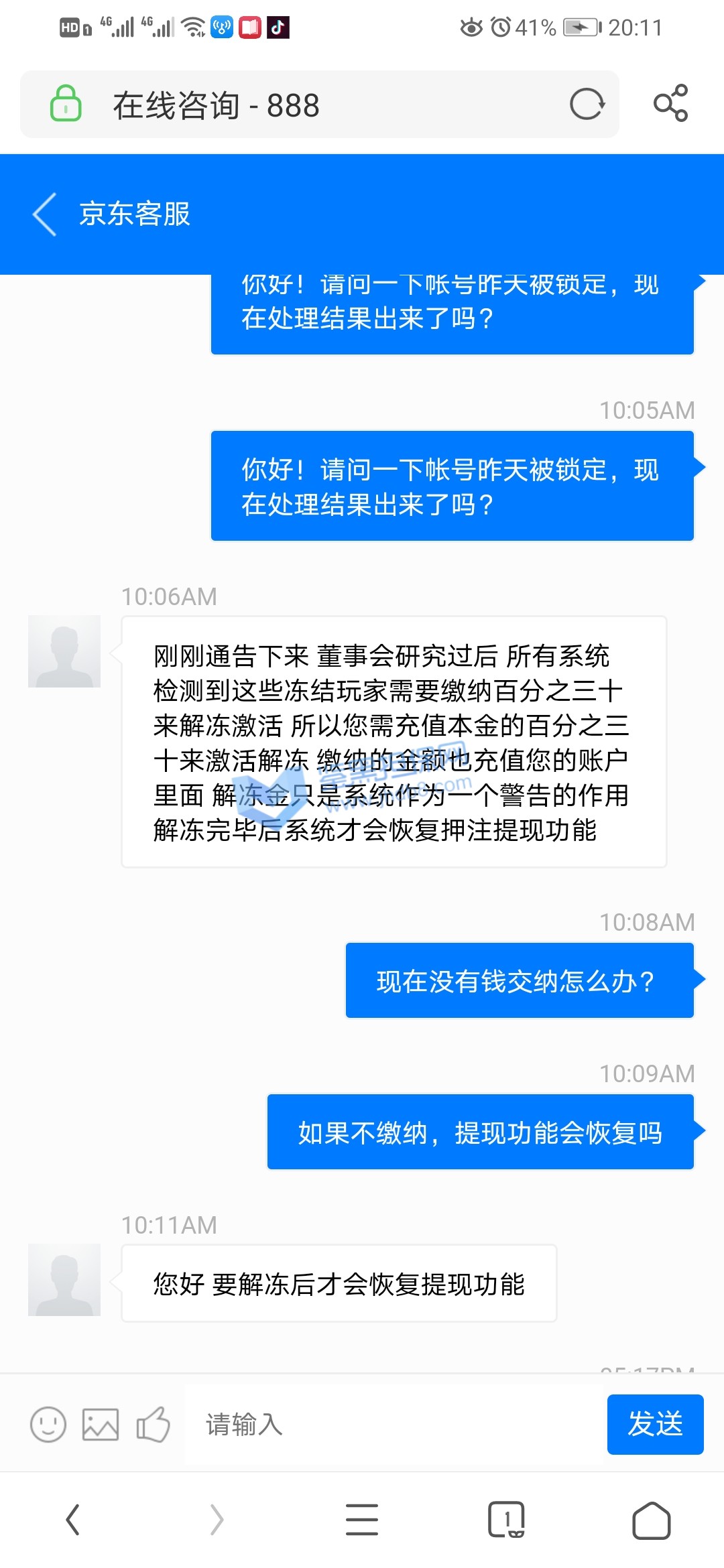Image resolution: width=724 pixels, height=1568 pixels.
Task: View site security info via the lock icon
Action: [x=66, y=104]
